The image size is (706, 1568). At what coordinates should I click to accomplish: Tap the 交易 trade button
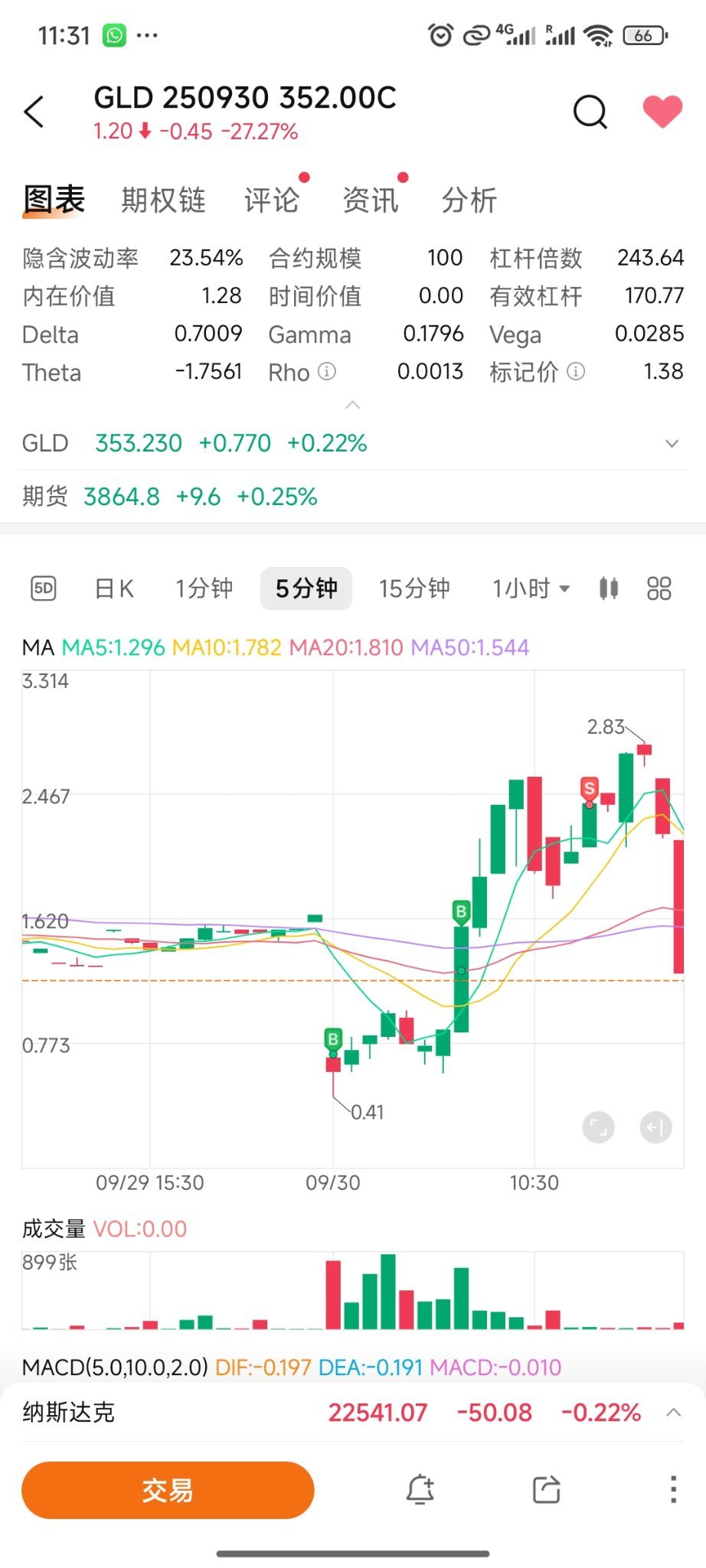168,1489
